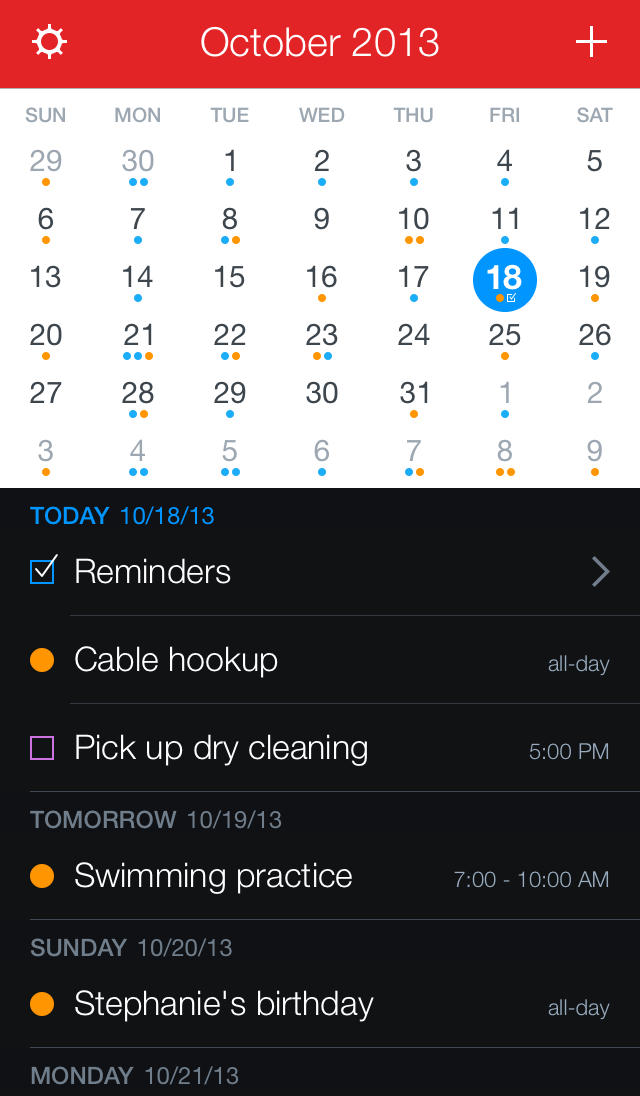Open the Cable hookup event

click(320, 660)
